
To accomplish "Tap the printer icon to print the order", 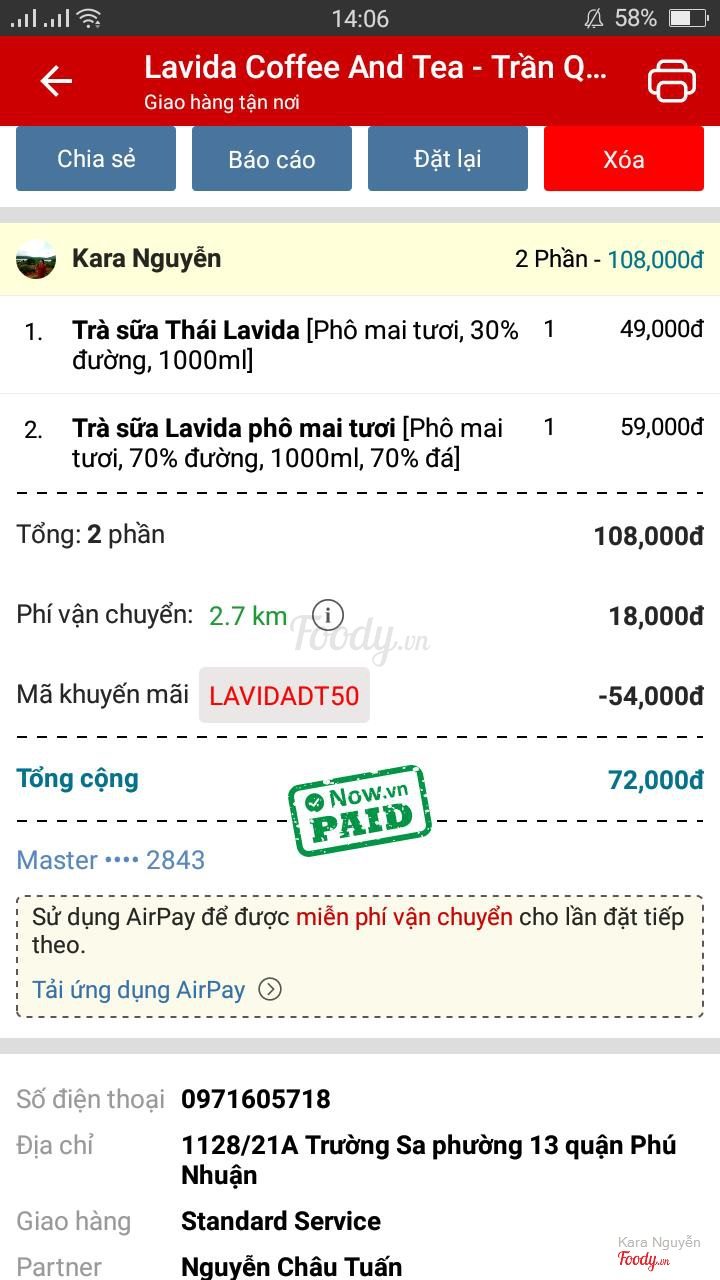I will point(671,81).
